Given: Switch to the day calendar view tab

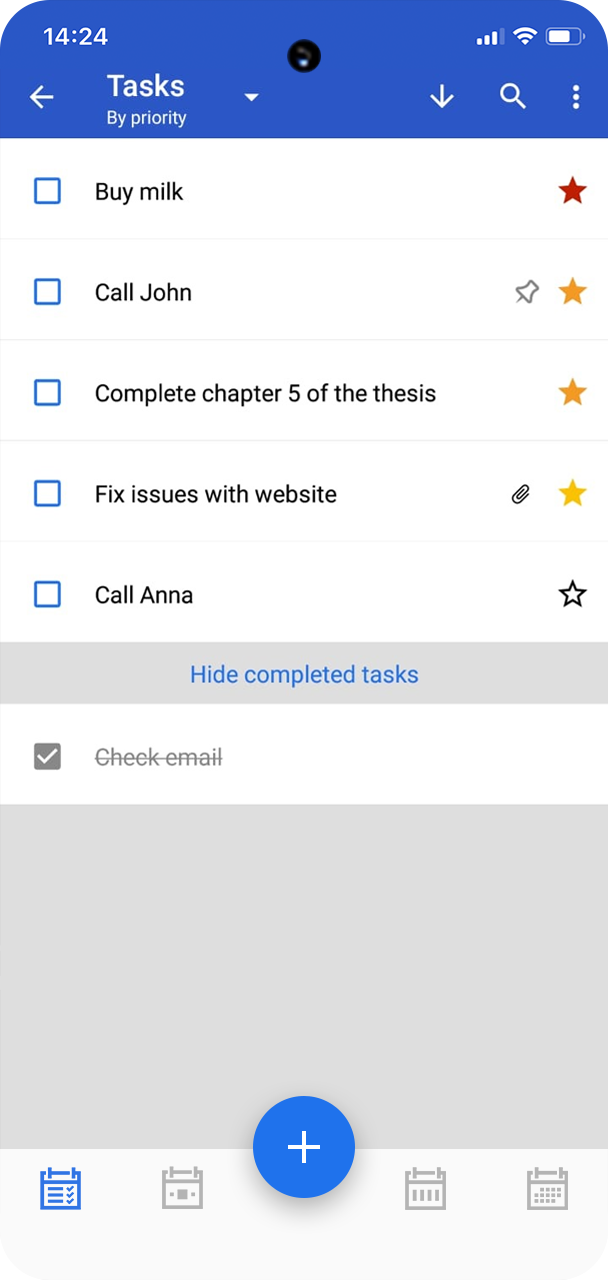Looking at the screenshot, I should click(x=182, y=1189).
